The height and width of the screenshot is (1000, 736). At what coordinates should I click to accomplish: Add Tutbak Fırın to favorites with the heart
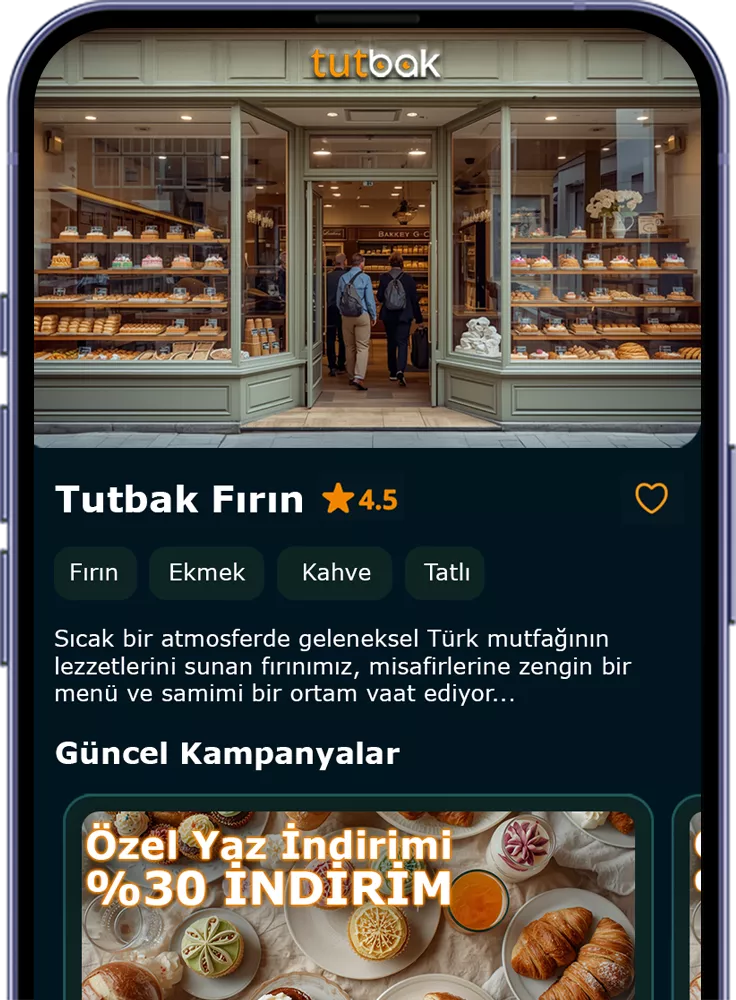pos(651,498)
